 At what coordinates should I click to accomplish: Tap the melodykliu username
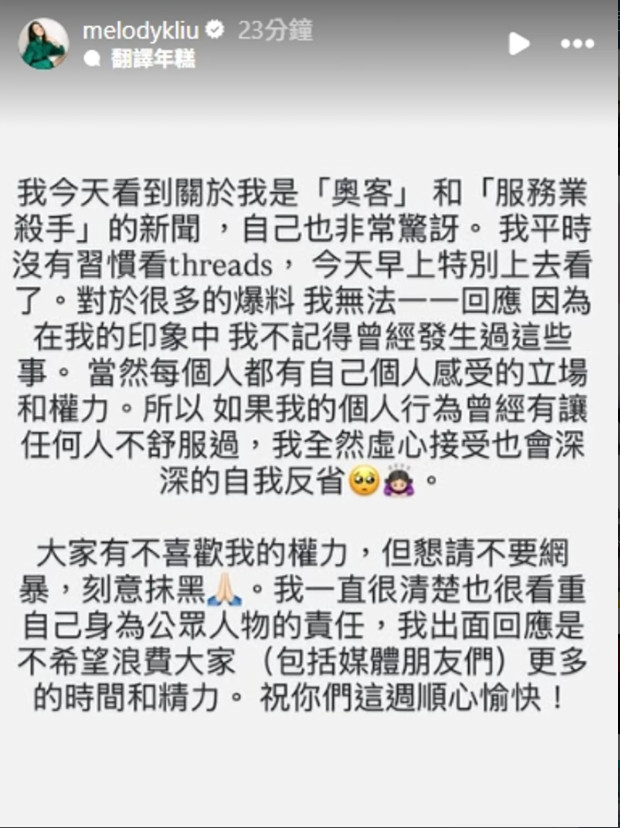140,31
